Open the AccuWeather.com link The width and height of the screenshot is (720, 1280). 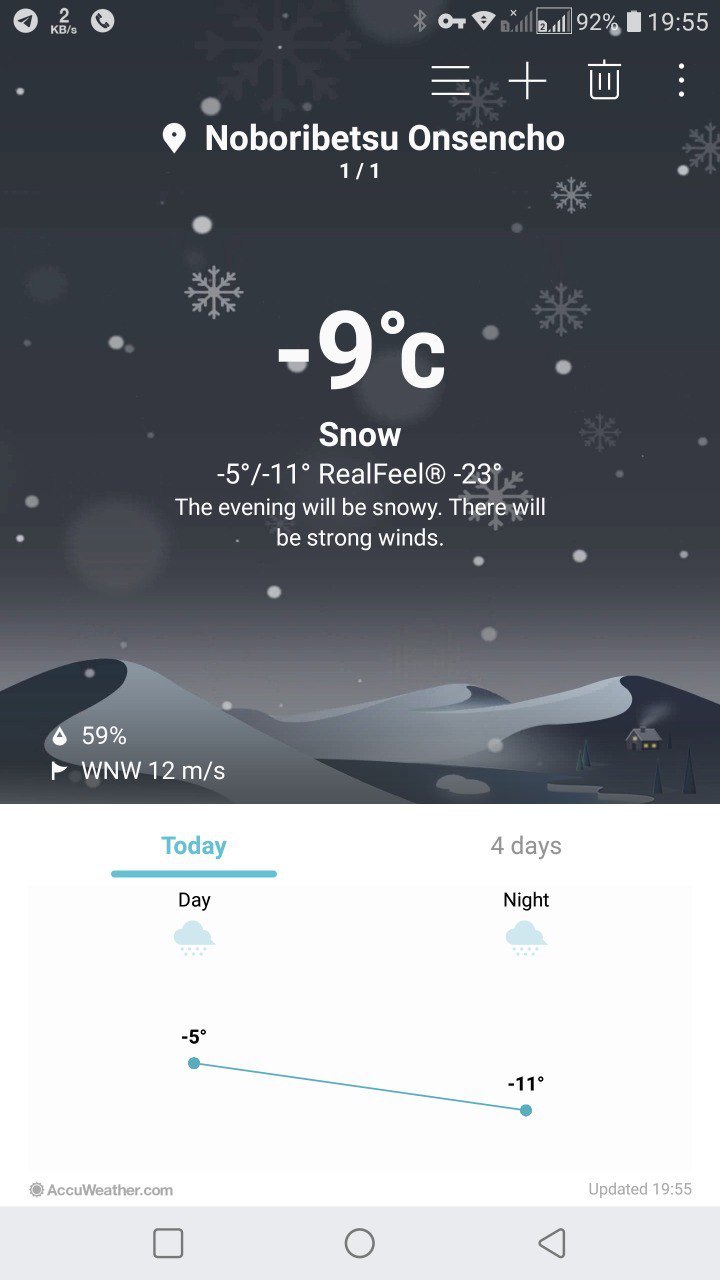[101, 1190]
